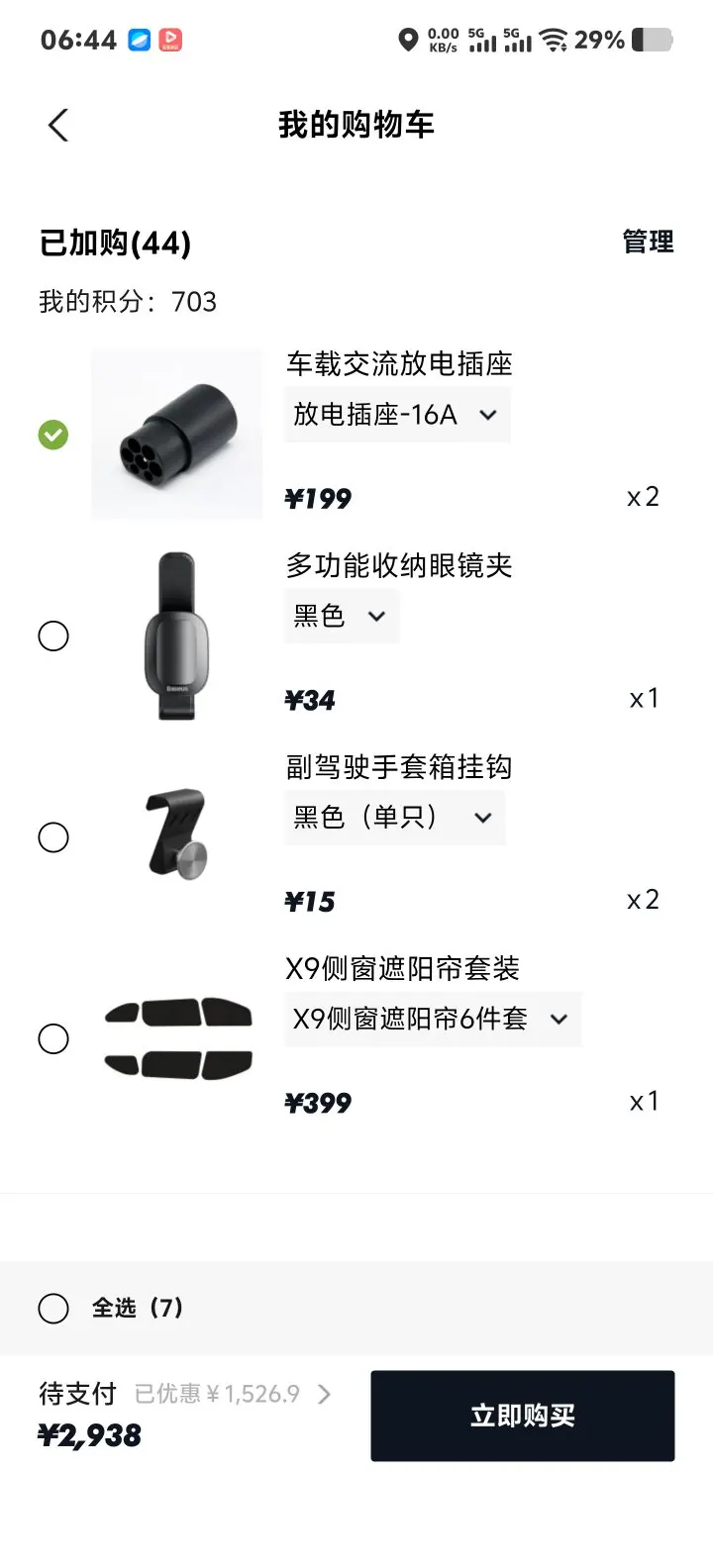Select the X9侧窗遮阳帘套装 item checkbox
Screen dimensions: 713x1568
click(53, 1038)
